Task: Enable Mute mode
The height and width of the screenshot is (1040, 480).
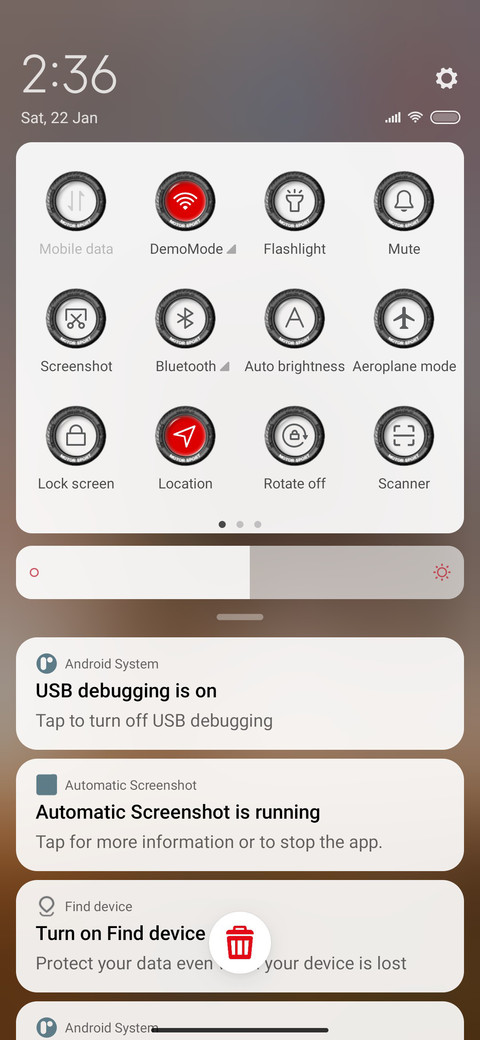Action: [x=404, y=201]
